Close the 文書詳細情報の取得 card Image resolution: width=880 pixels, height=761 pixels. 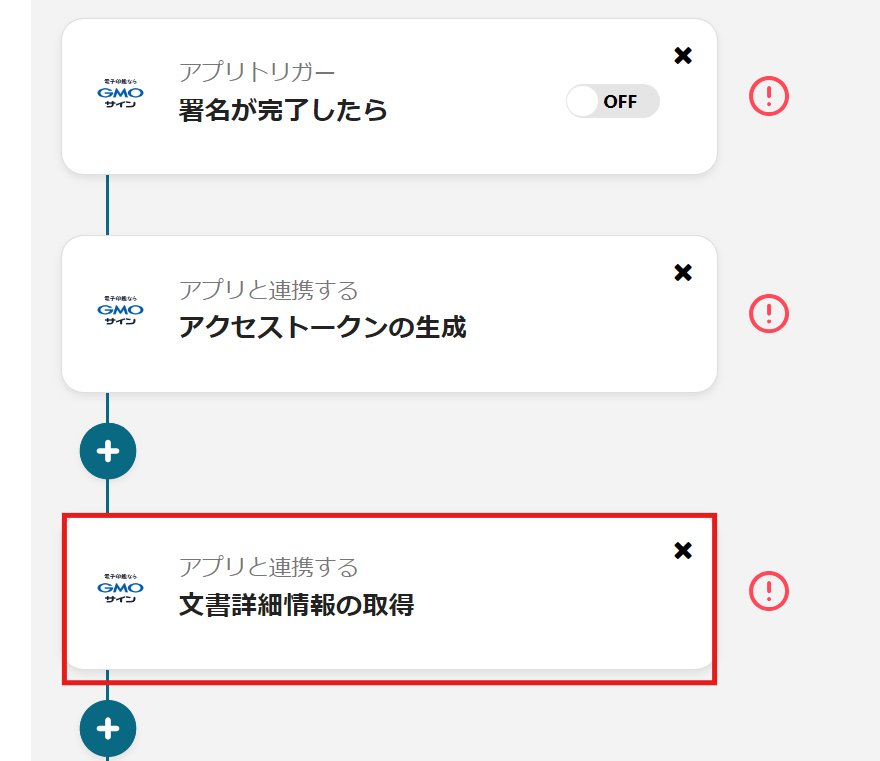(x=683, y=551)
